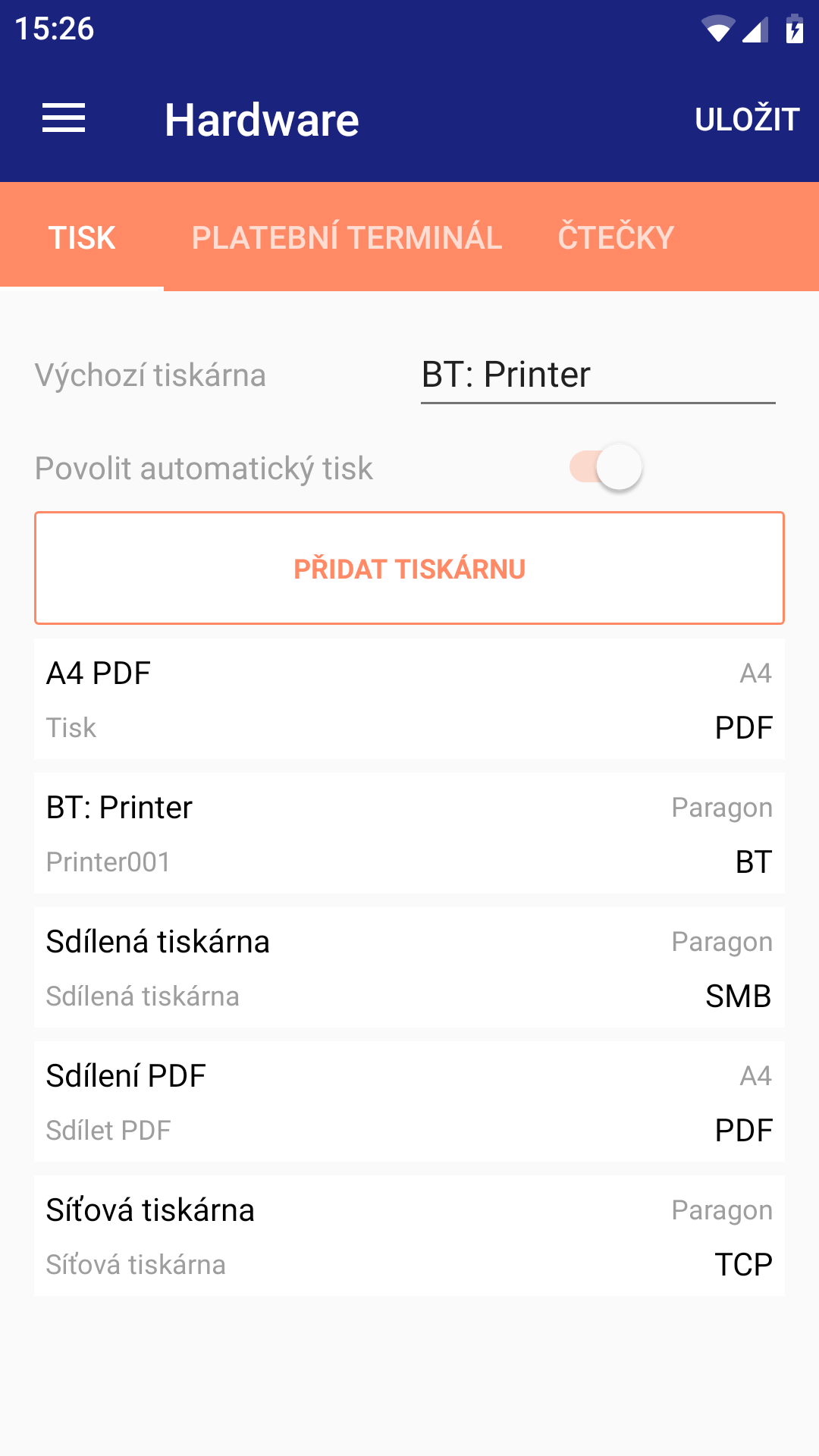Select the TISK tab
Image resolution: width=819 pixels, height=1456 pixels.
tap(82, 237)
